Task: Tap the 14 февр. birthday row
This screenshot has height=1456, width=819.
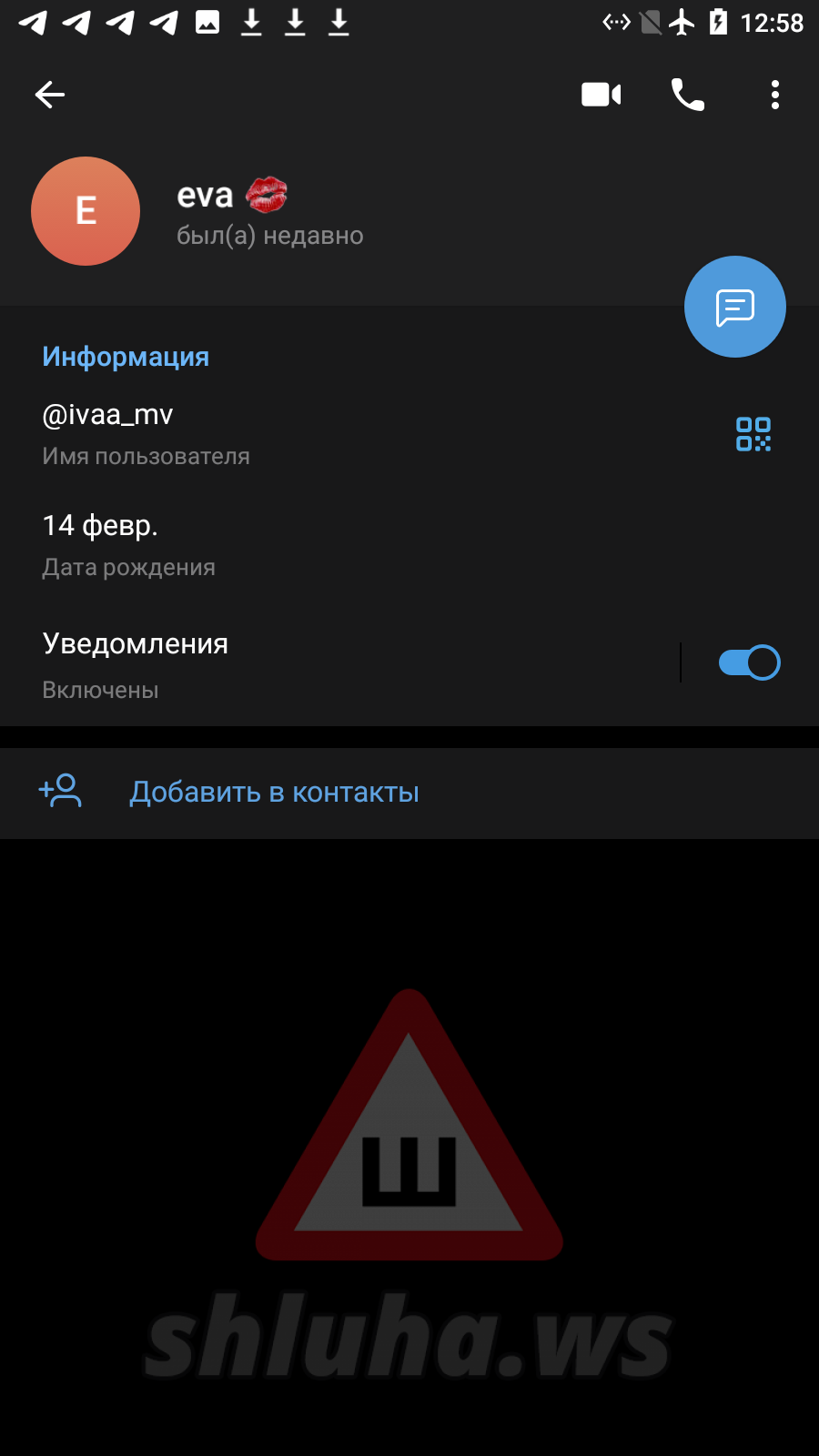Action: tap(273, 545)
